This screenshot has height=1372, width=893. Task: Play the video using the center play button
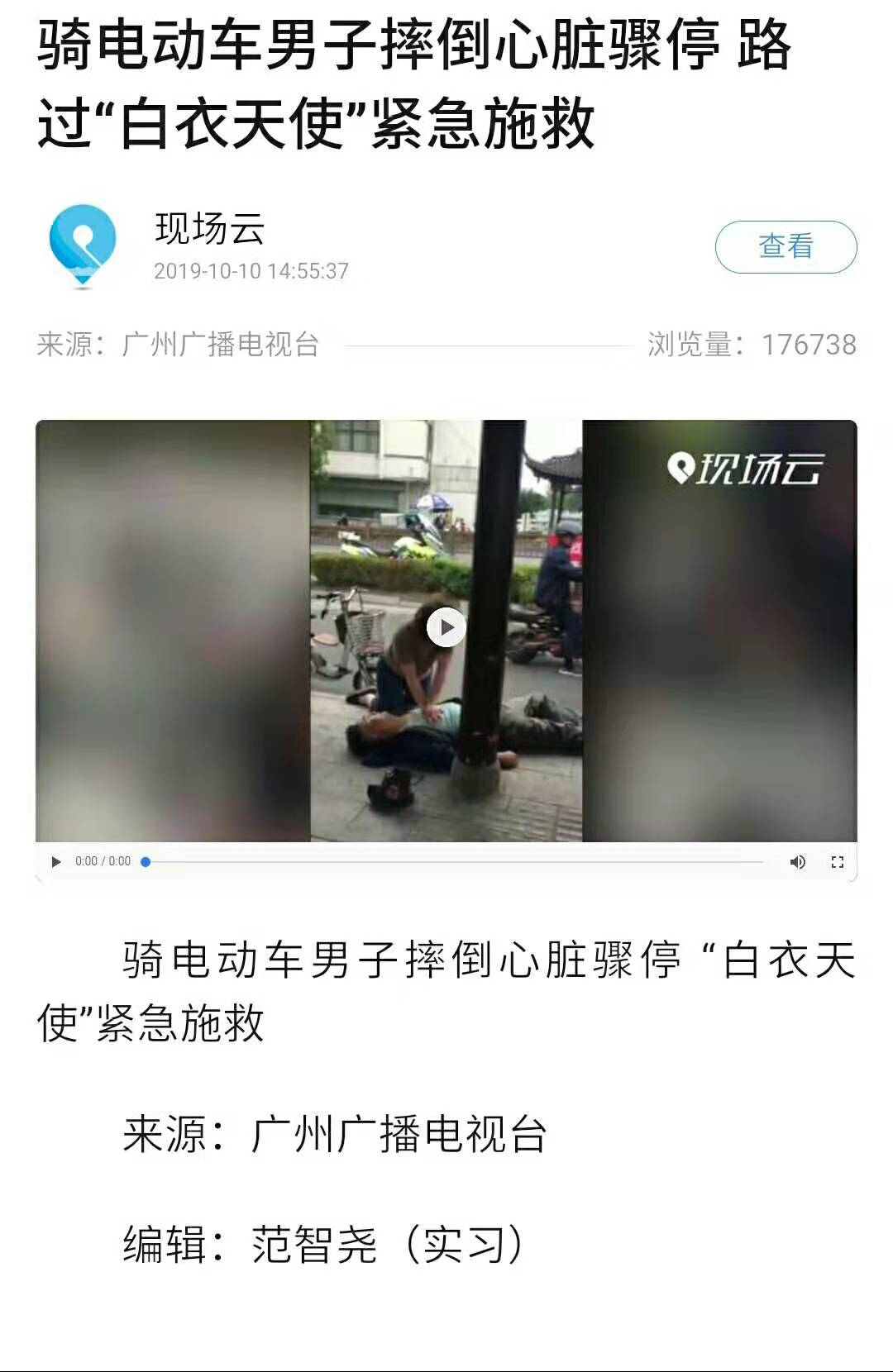point(446,628)
